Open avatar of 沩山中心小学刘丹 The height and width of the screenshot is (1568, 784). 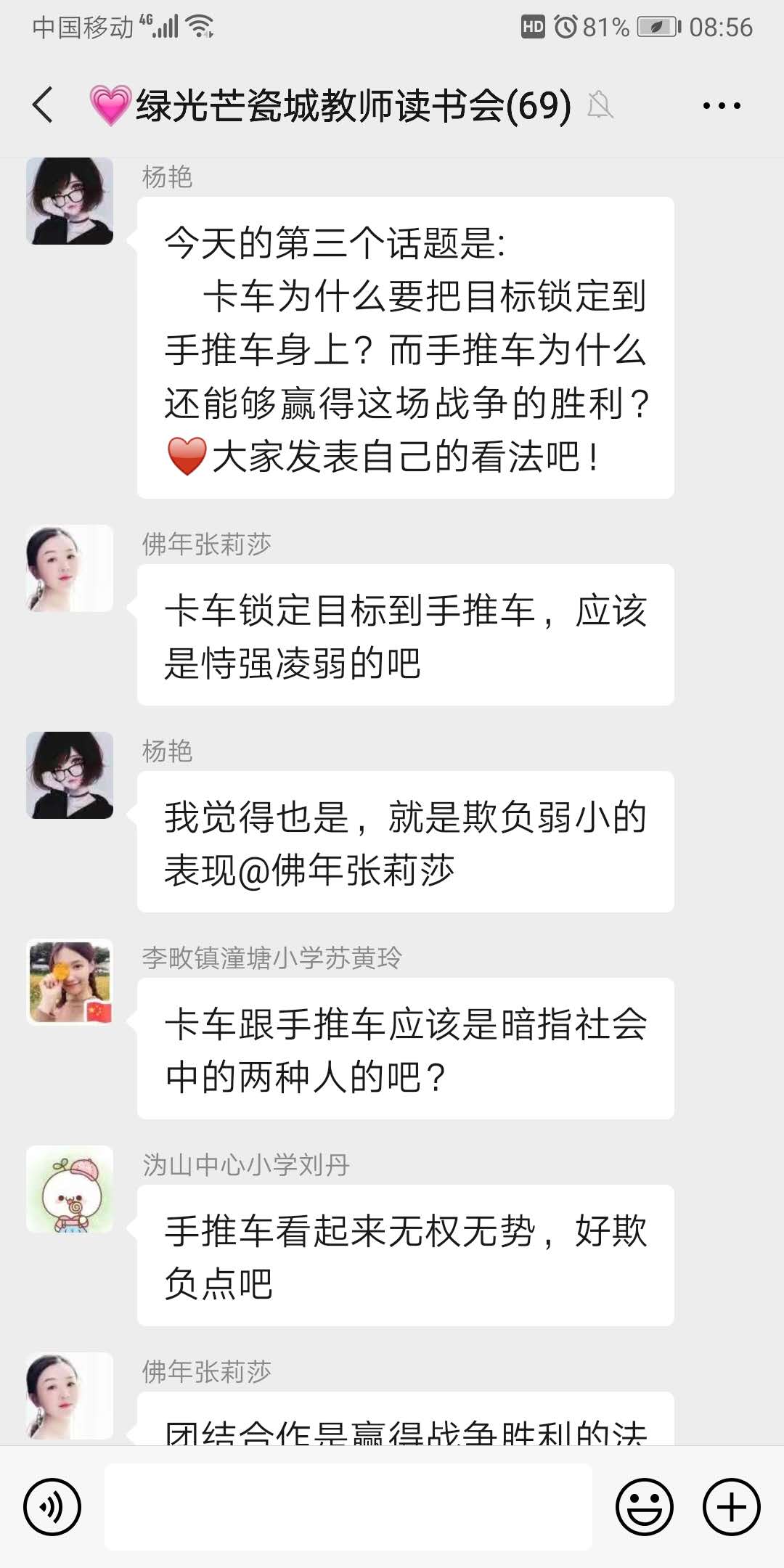coord(70,1189)
